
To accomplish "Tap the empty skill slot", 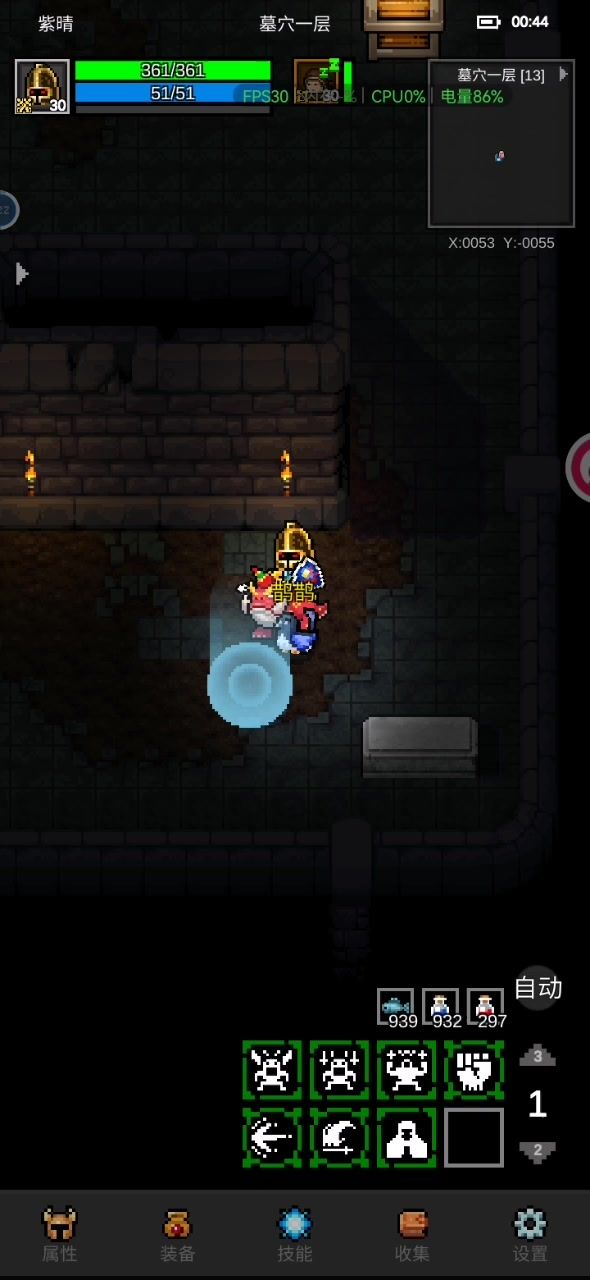I will [x=474, y=1137].
